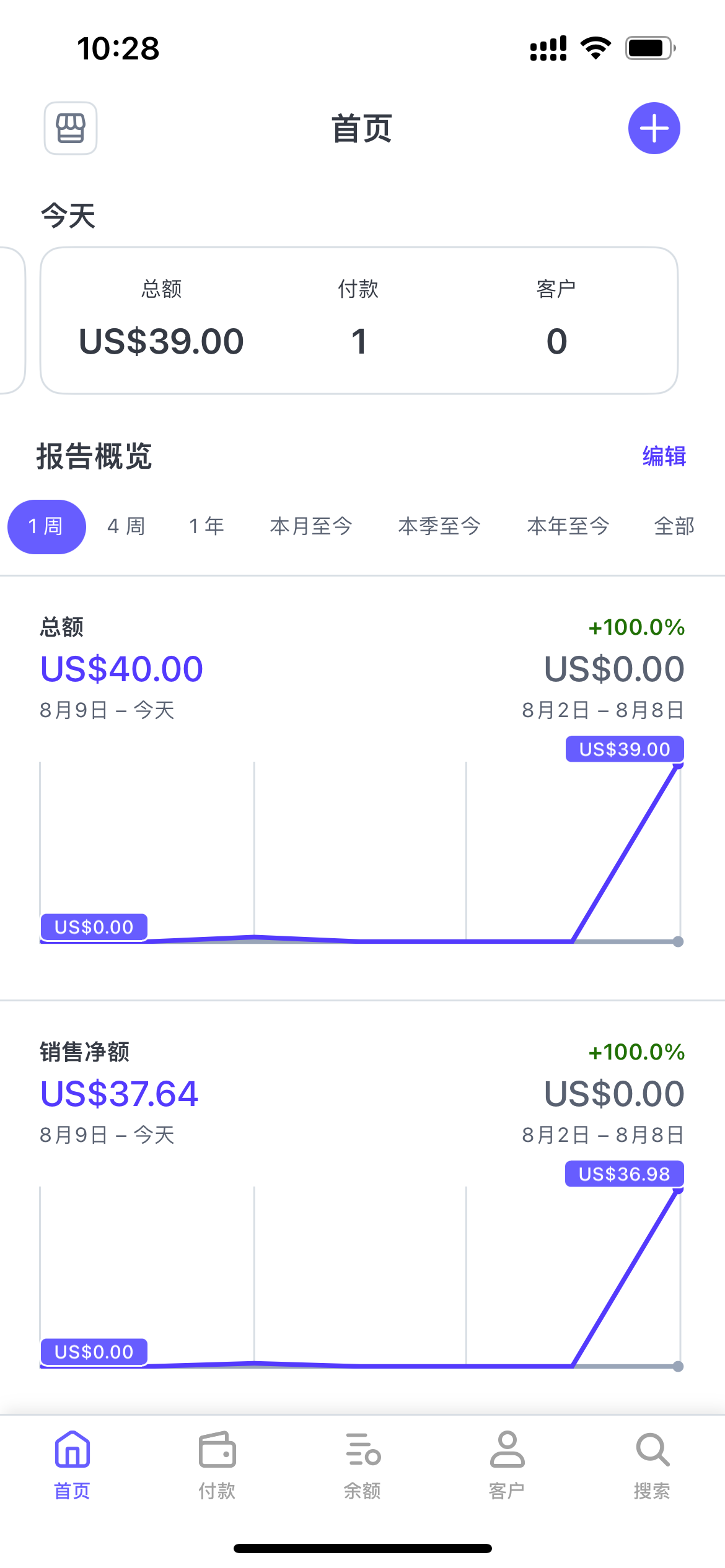
Task: Choose the 全部 time range
Action: tap(674, 526)
